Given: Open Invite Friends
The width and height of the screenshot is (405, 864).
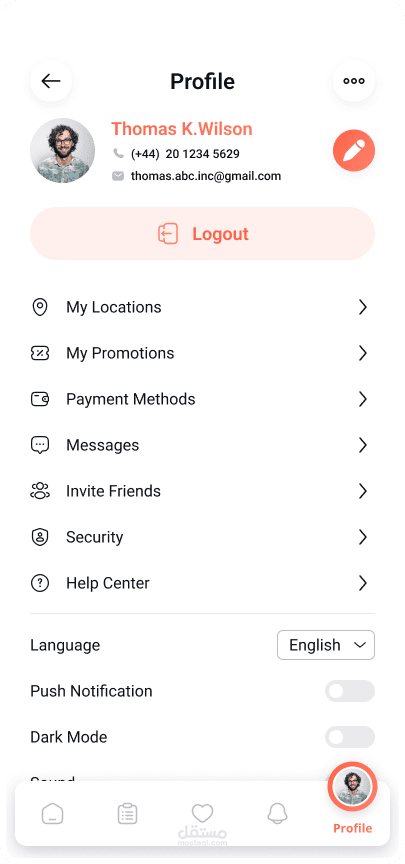Looking at the screenshot, I should click(202, 491).
